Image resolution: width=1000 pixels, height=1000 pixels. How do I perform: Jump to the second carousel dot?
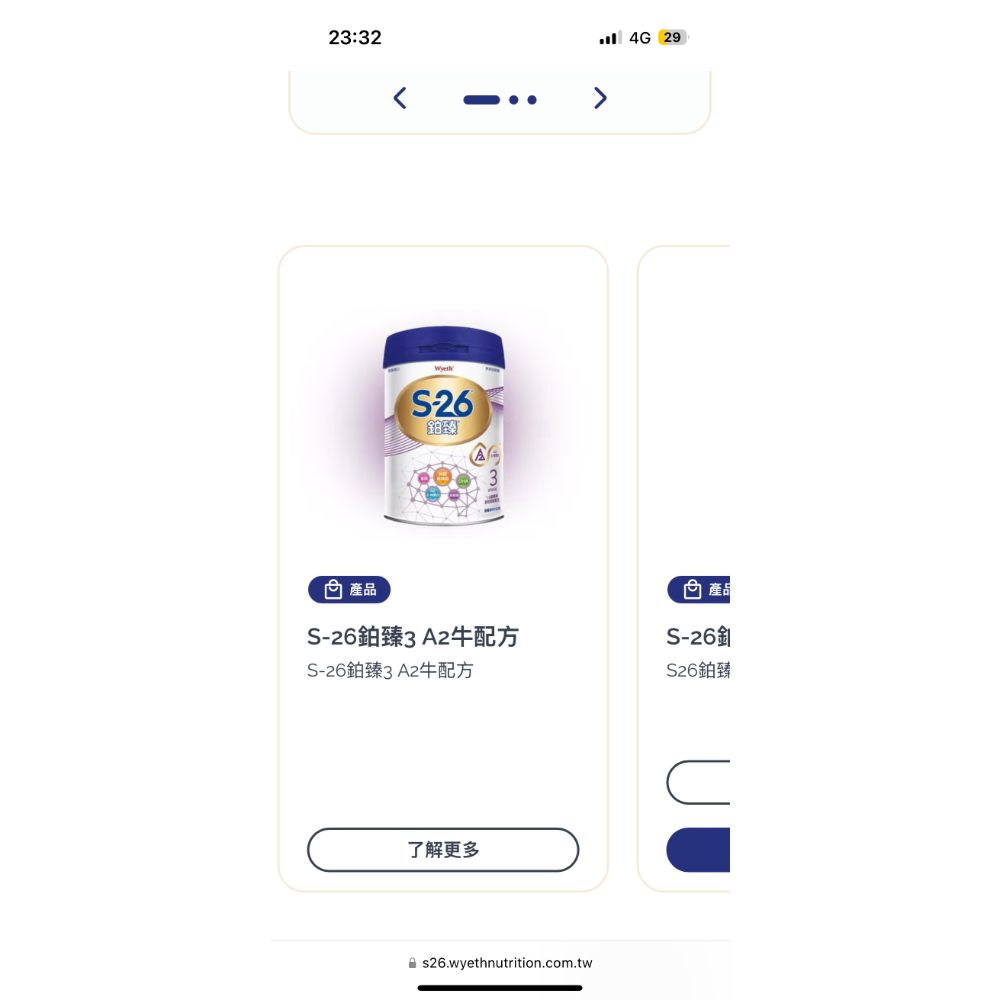coord(514,100)
